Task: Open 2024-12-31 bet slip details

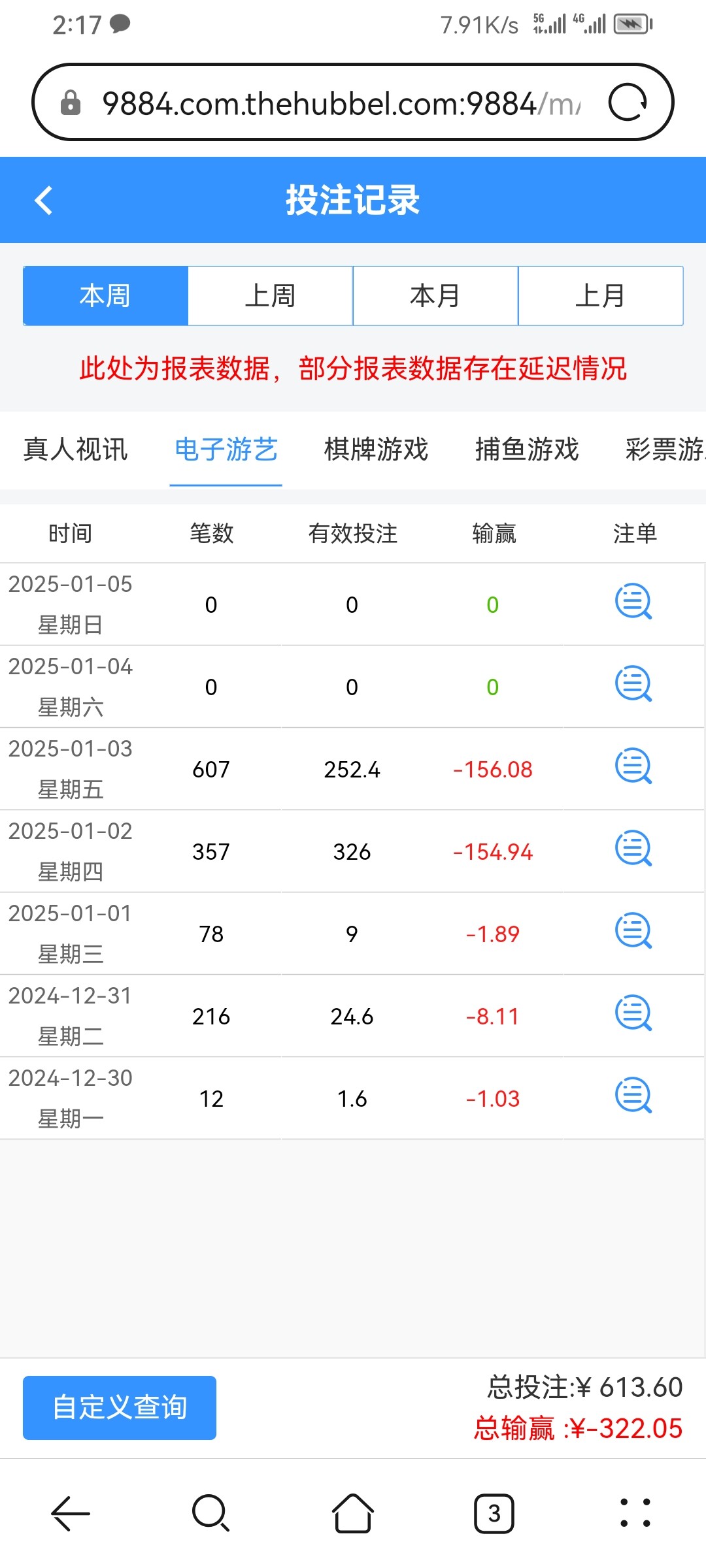Action: coord(633,1013)
